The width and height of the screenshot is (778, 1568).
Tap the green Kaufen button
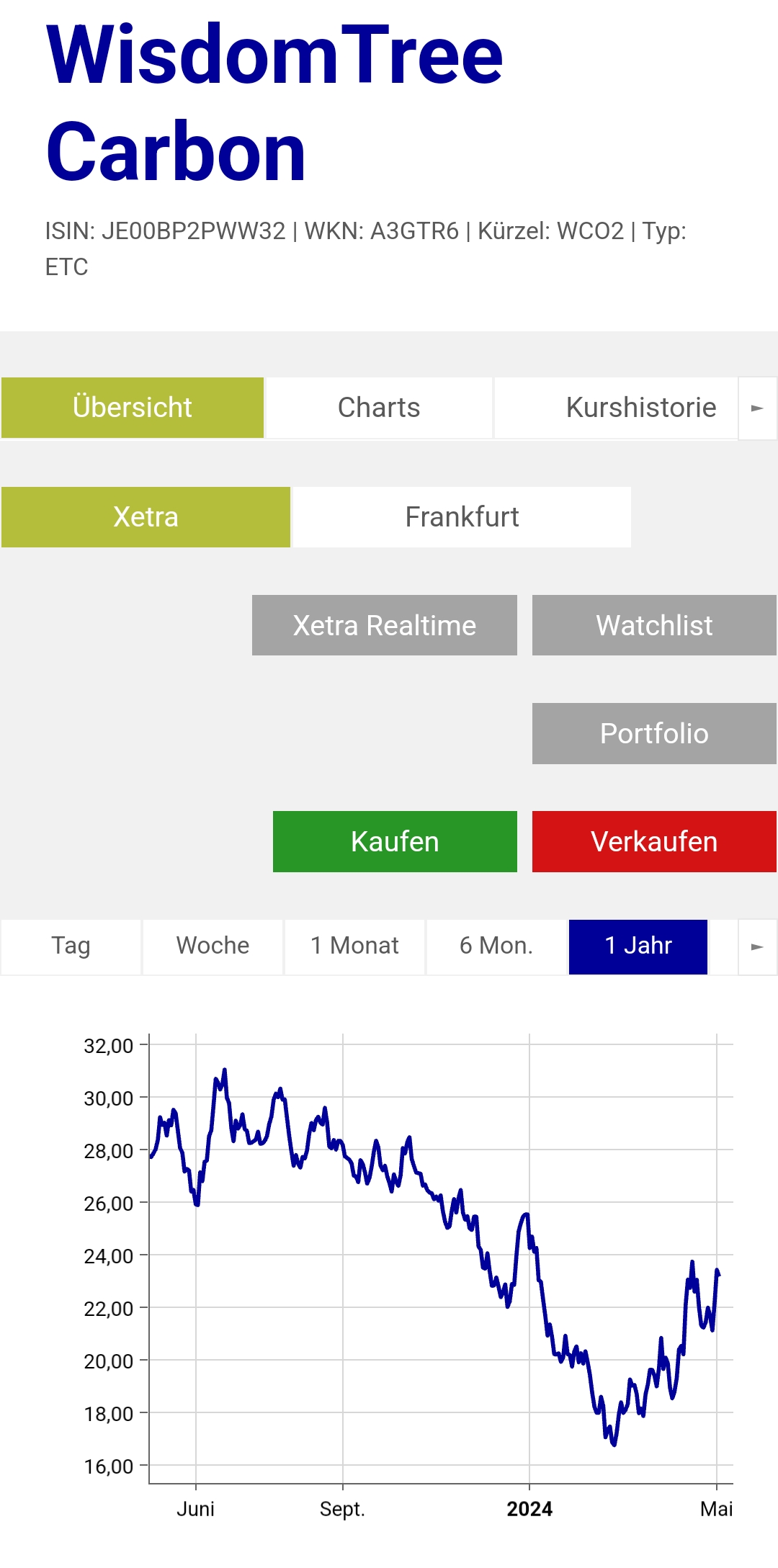pyautogui.click(x=395, y=841)
